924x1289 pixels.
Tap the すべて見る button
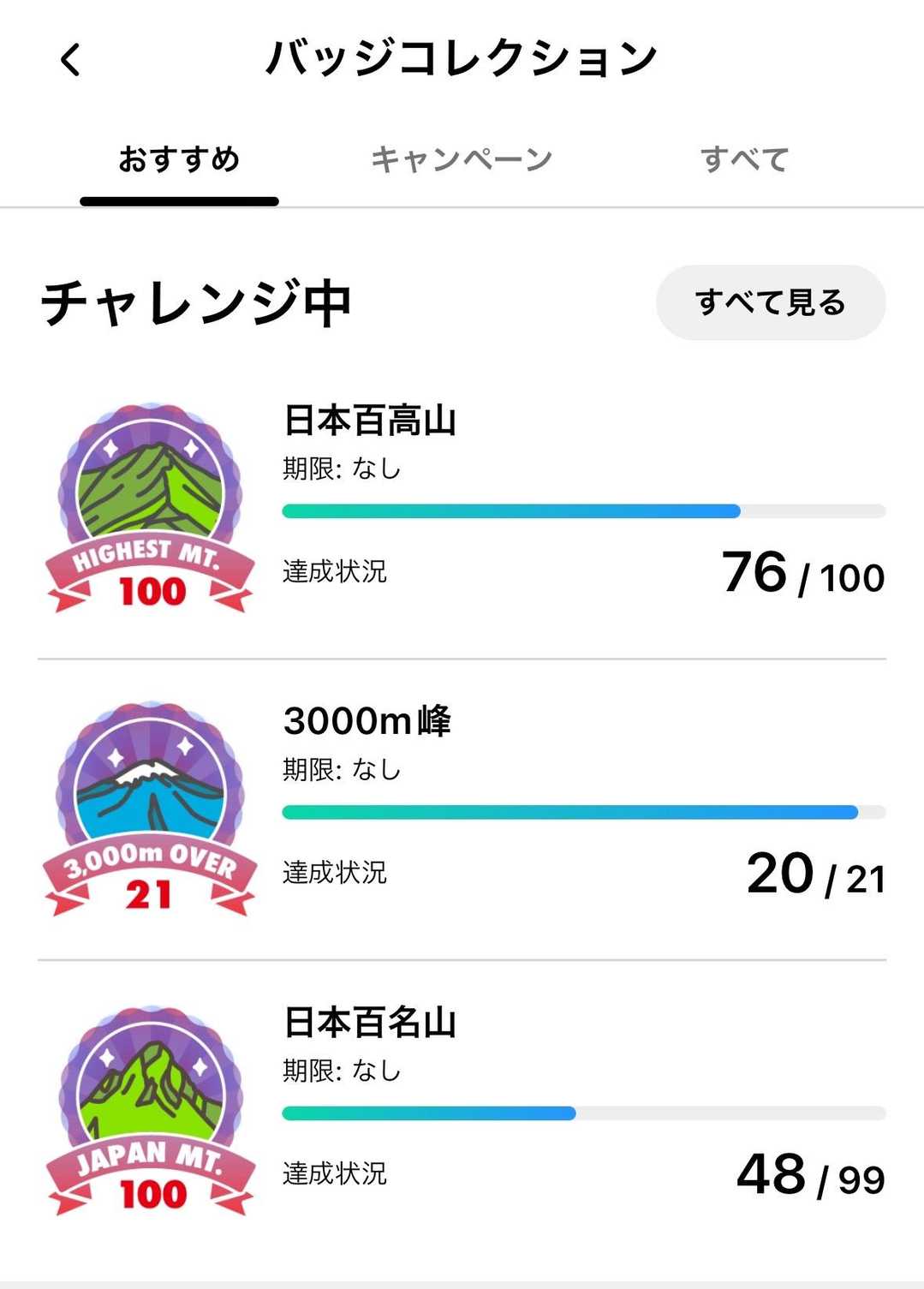pos(770,302)
